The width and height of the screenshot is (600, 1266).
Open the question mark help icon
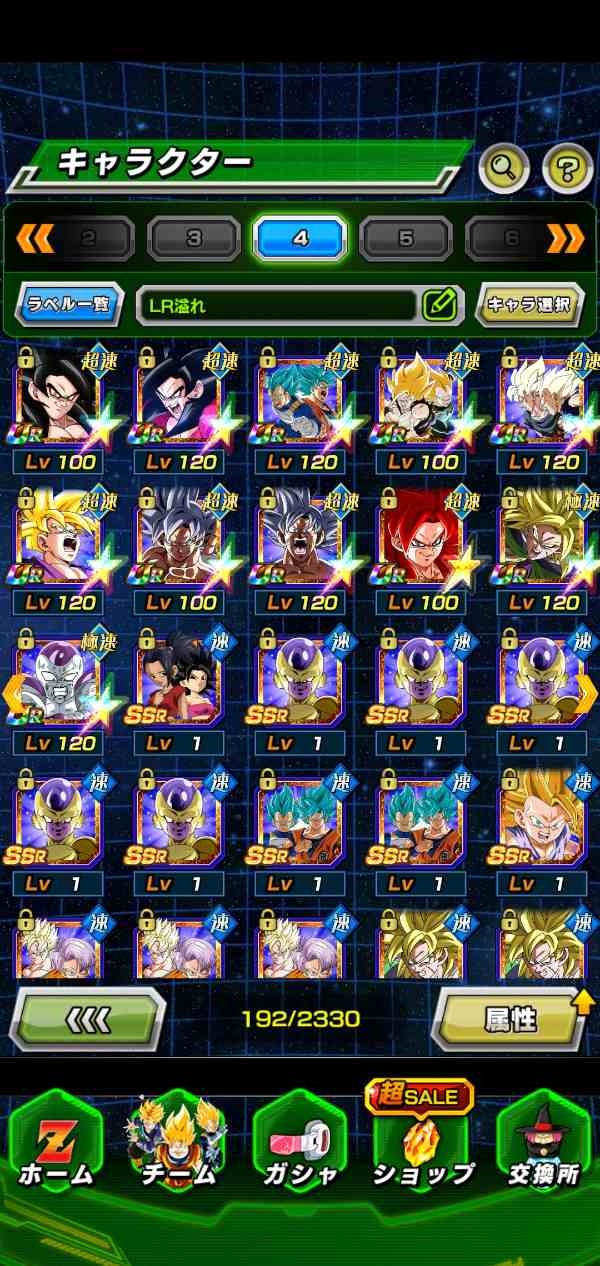pos(568,168)
